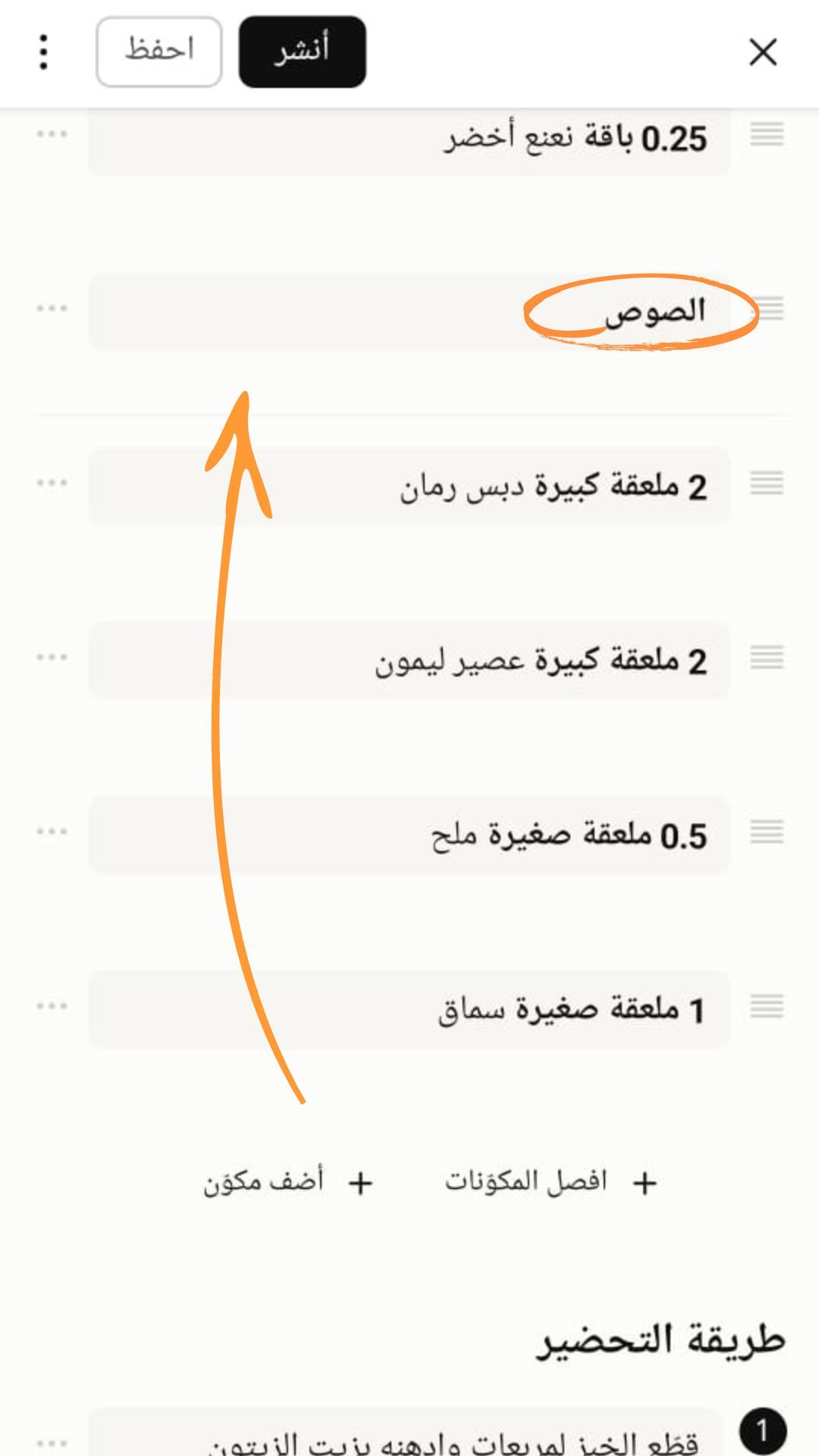Open options for the دبس رمان row
Viewport: 819px width, 1456px height.
(x=52, y=483)
